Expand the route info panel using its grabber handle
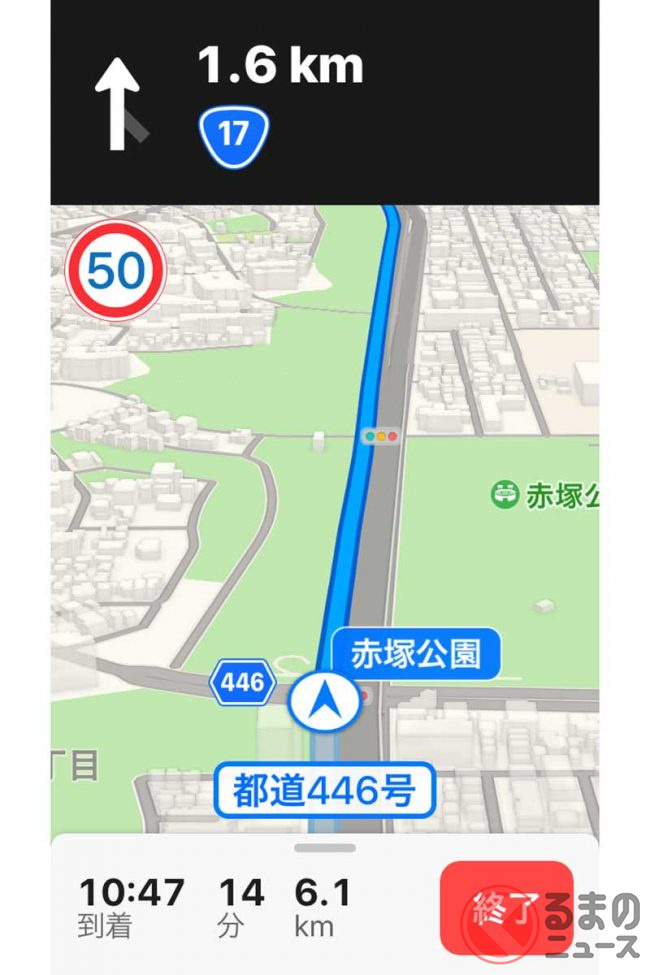The height and width of the screenshot is (975, 650). pyautogui.click(x=325, y=848)
